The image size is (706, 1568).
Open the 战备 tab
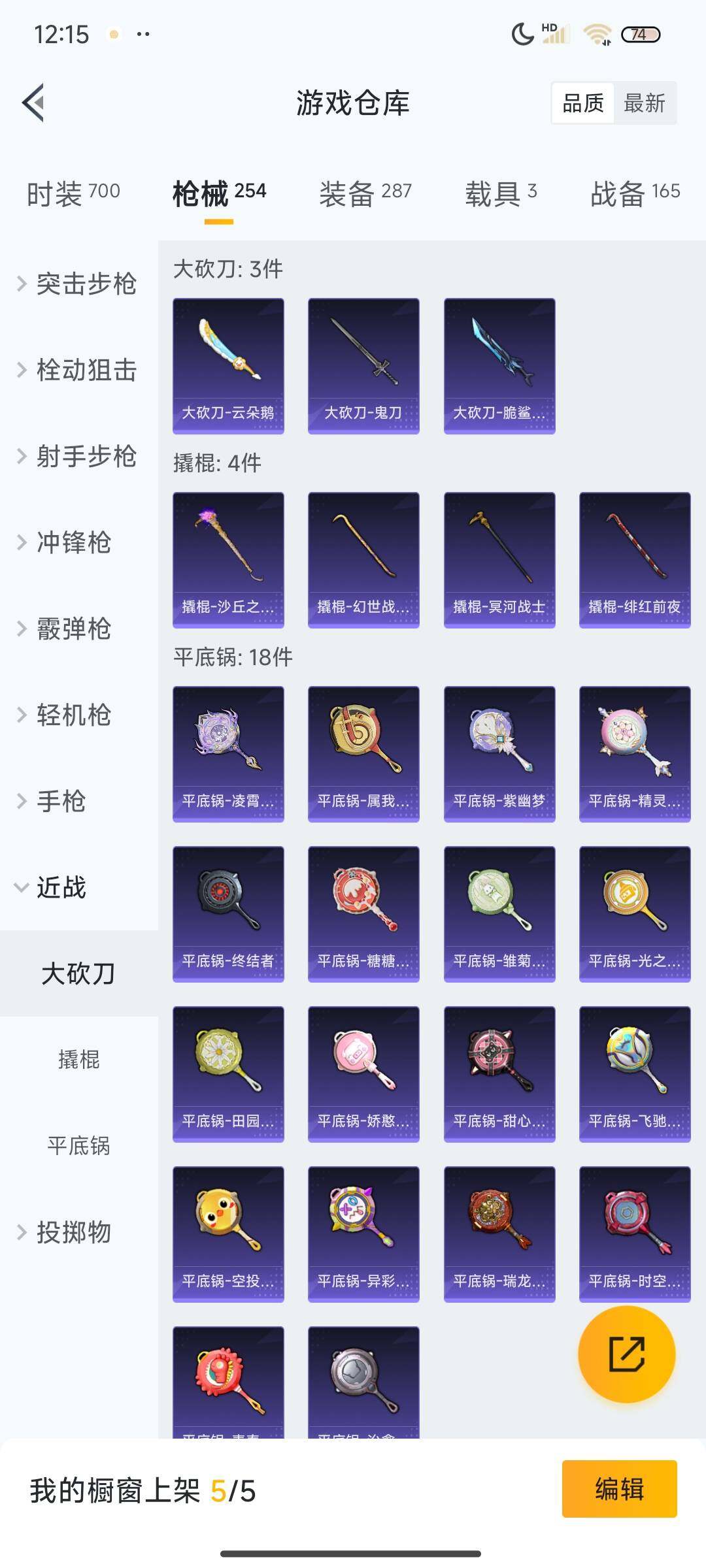635,193
